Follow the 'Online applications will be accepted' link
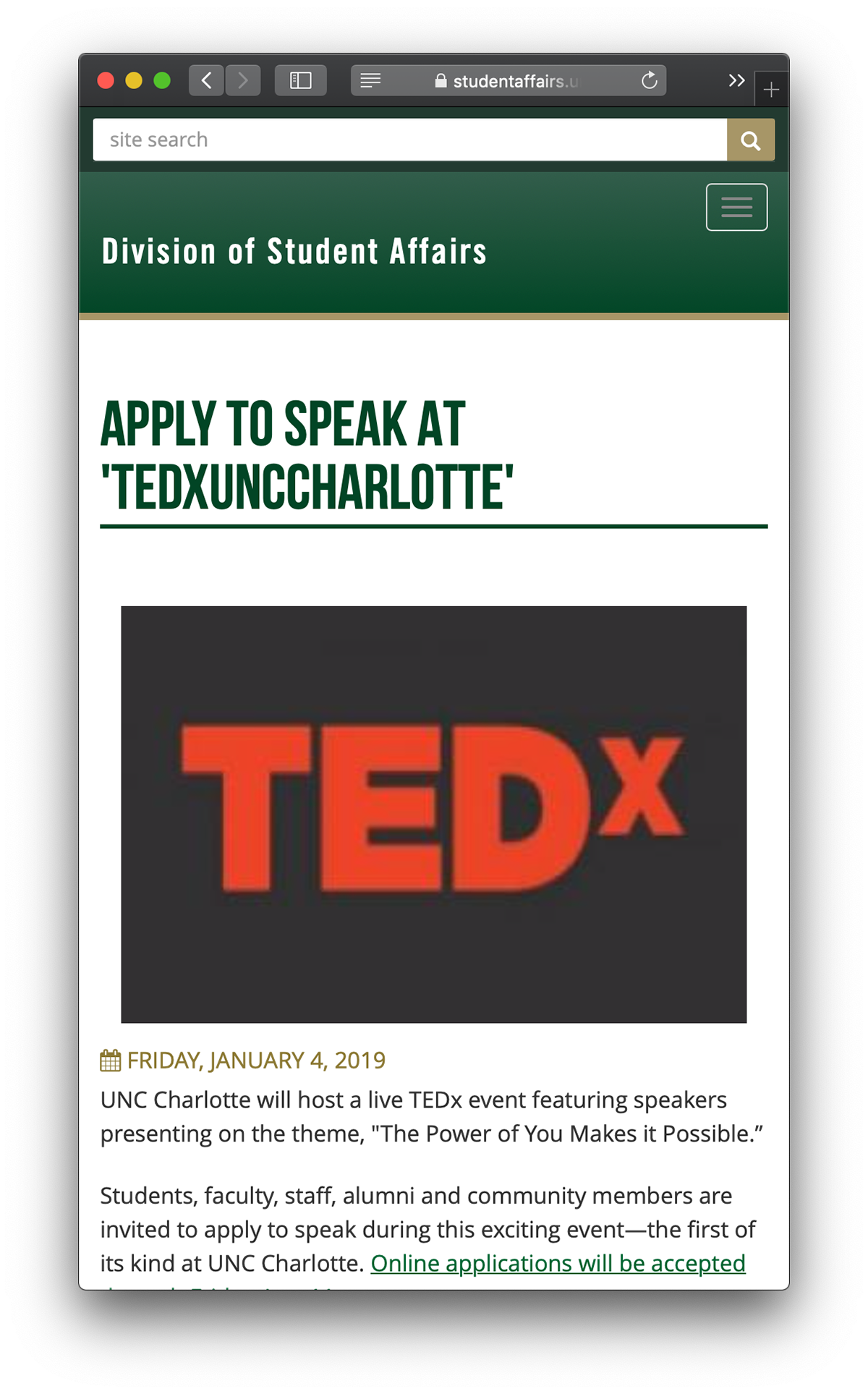 pos(557,1263)
